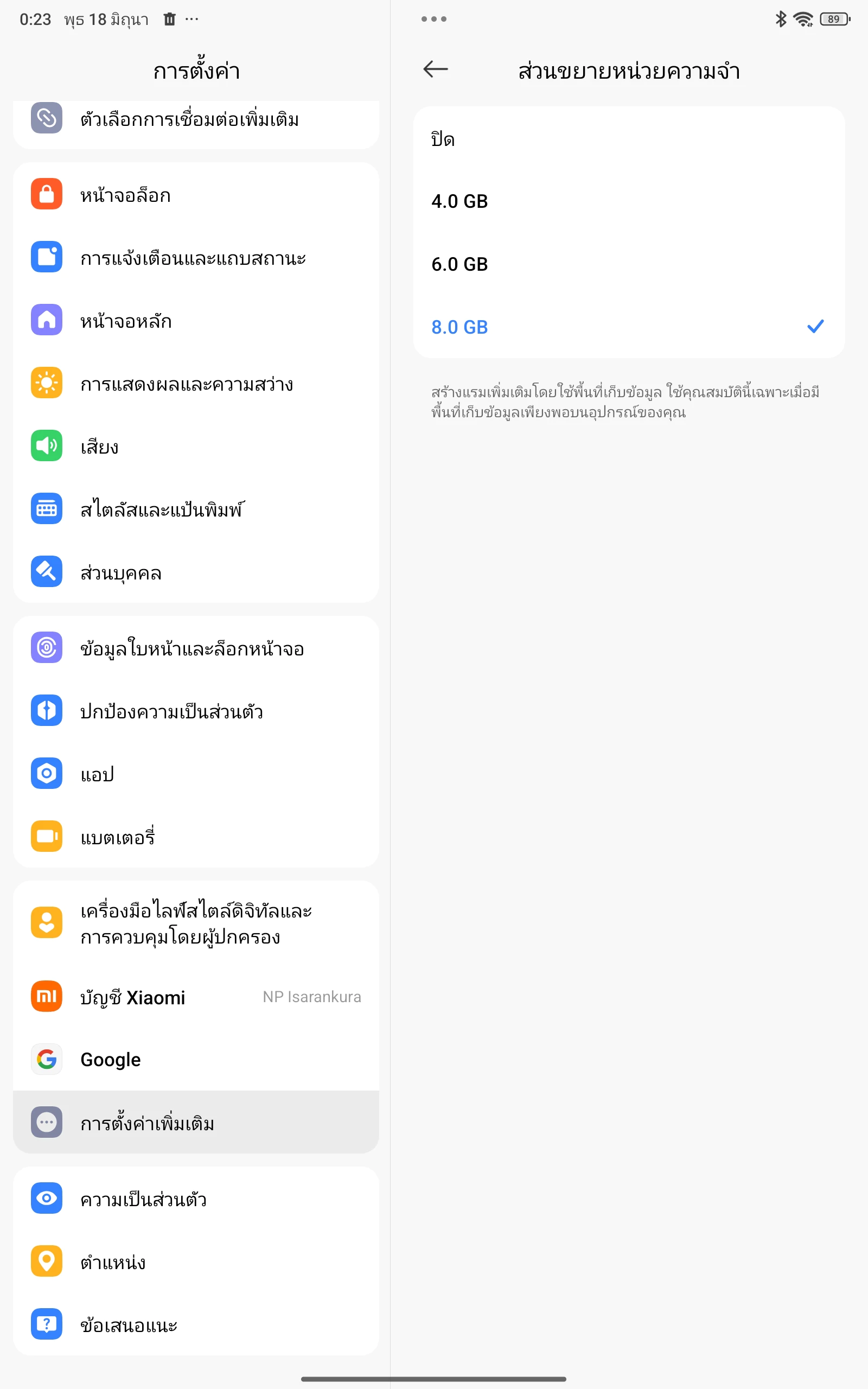Open Google settings
This screenshot has height=1389, width=868.
[x=196, y=1060]
